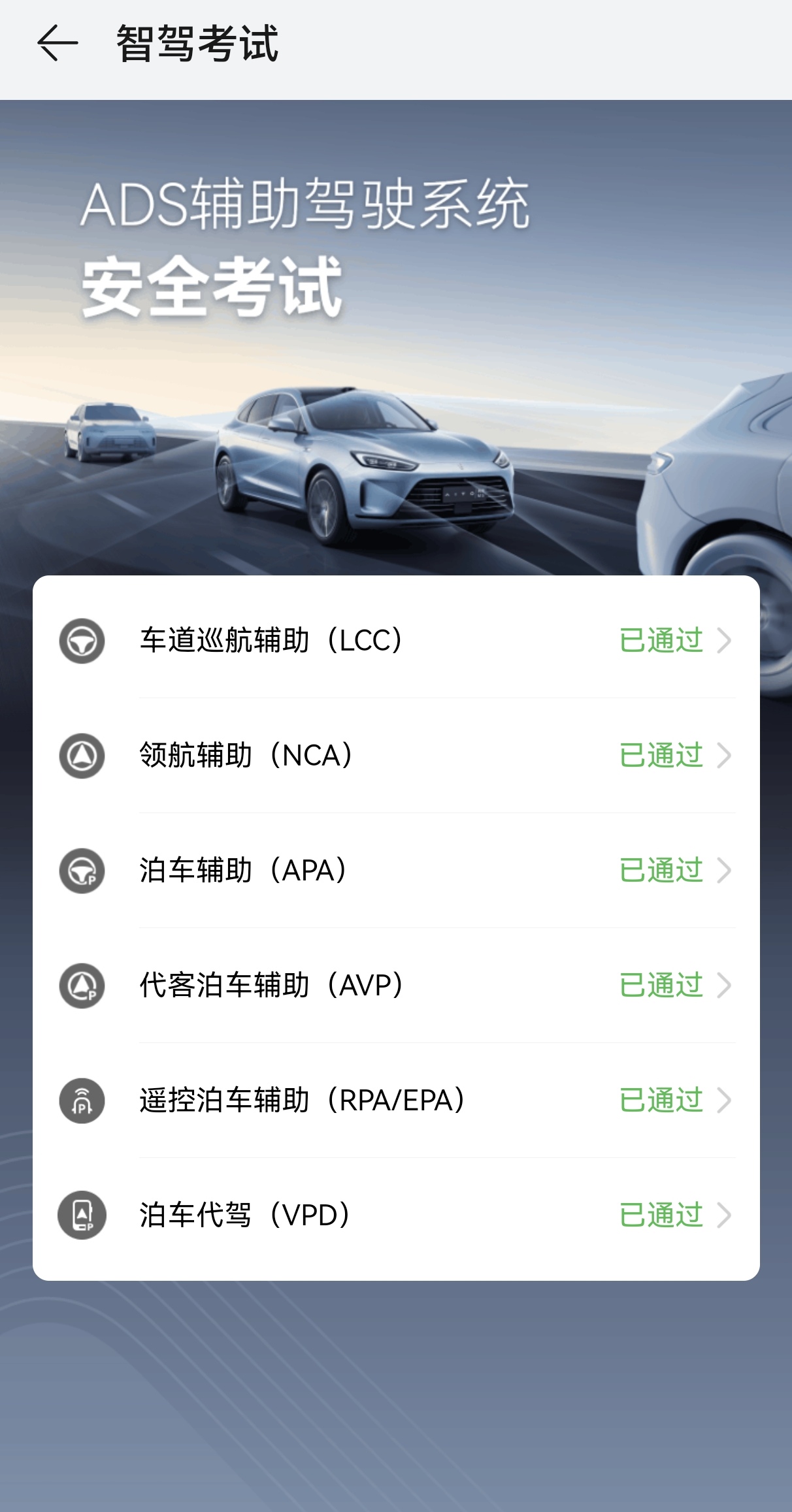Open 泊车辅助 (APA) exam
The image size is (792, 1512).
(x=395, y=871)
